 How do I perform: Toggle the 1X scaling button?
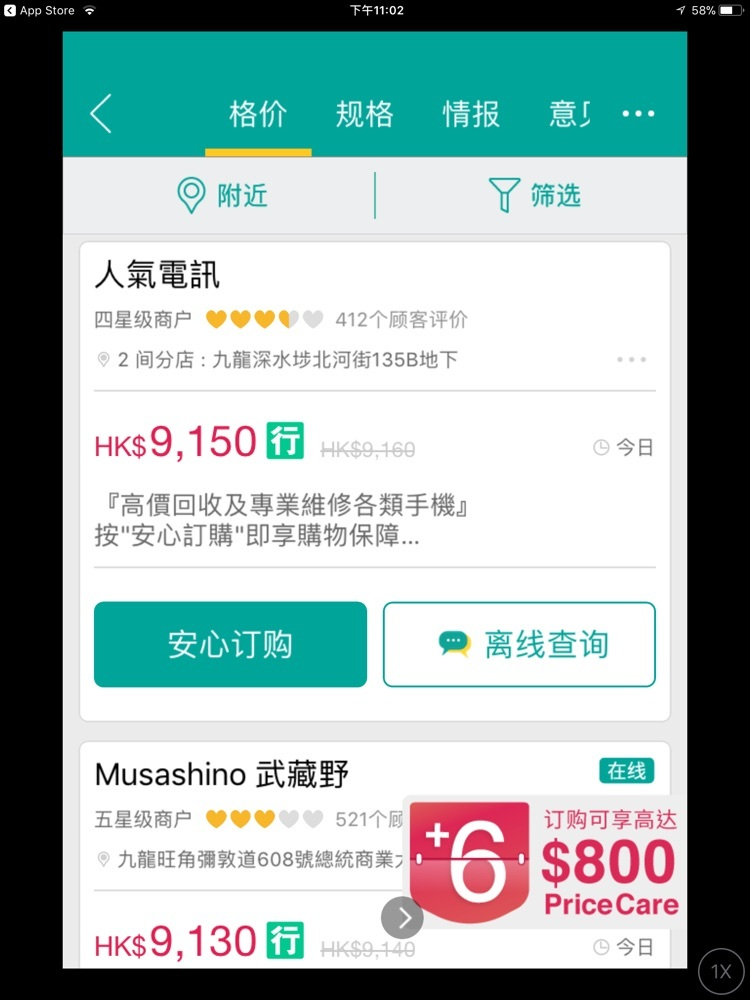pyautogui.click(x=720, y=970)
